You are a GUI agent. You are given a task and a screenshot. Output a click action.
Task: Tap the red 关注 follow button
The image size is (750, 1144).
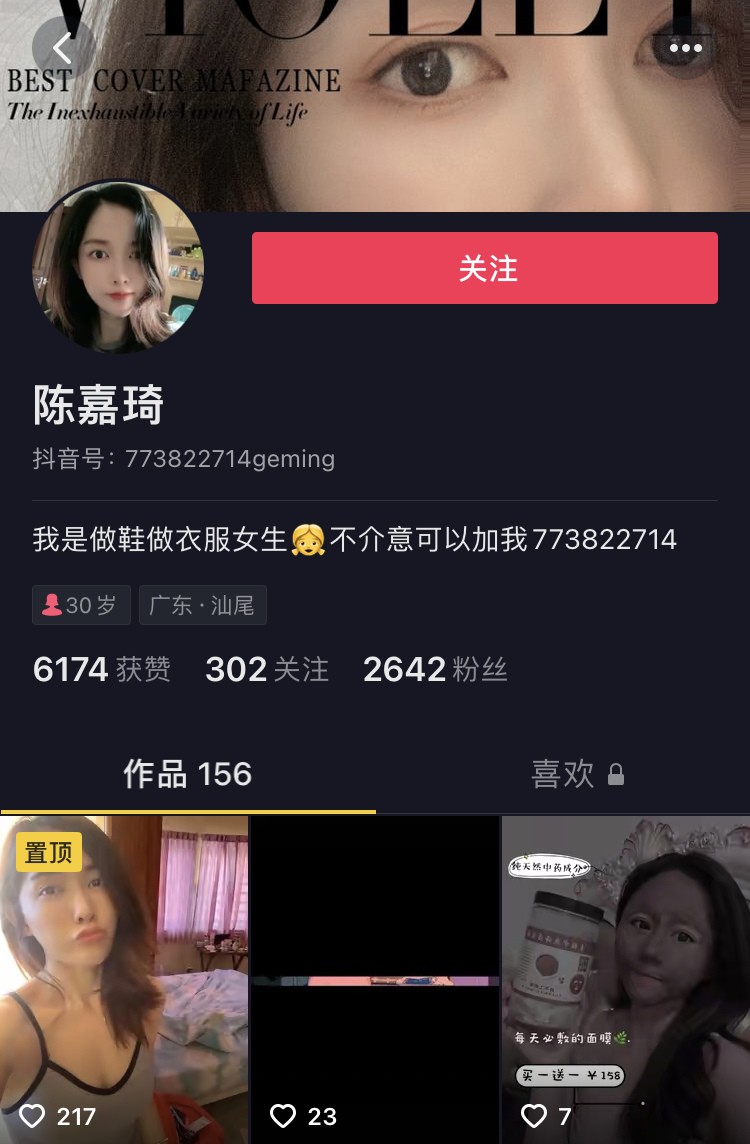tap(485, 268)
